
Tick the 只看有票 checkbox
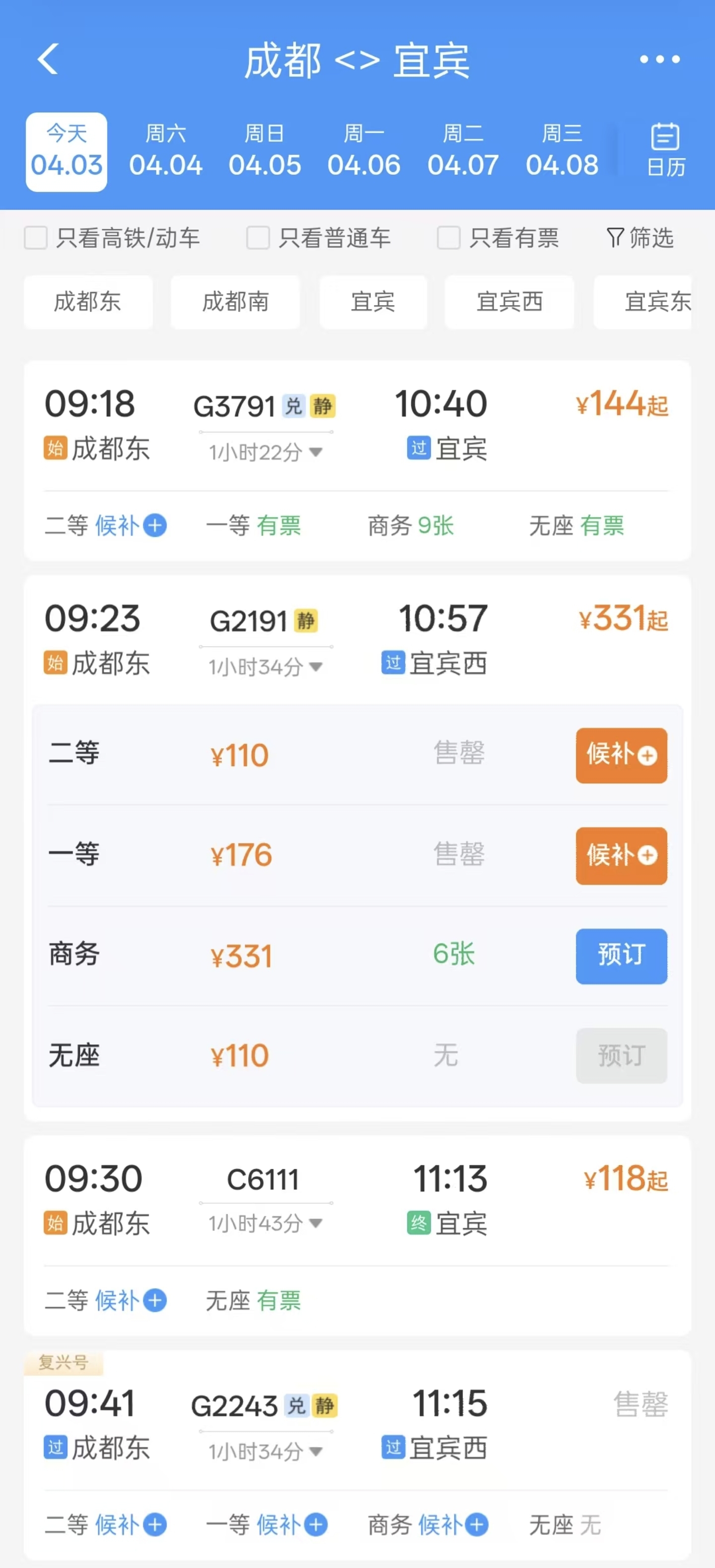click(x=448, y=237)
